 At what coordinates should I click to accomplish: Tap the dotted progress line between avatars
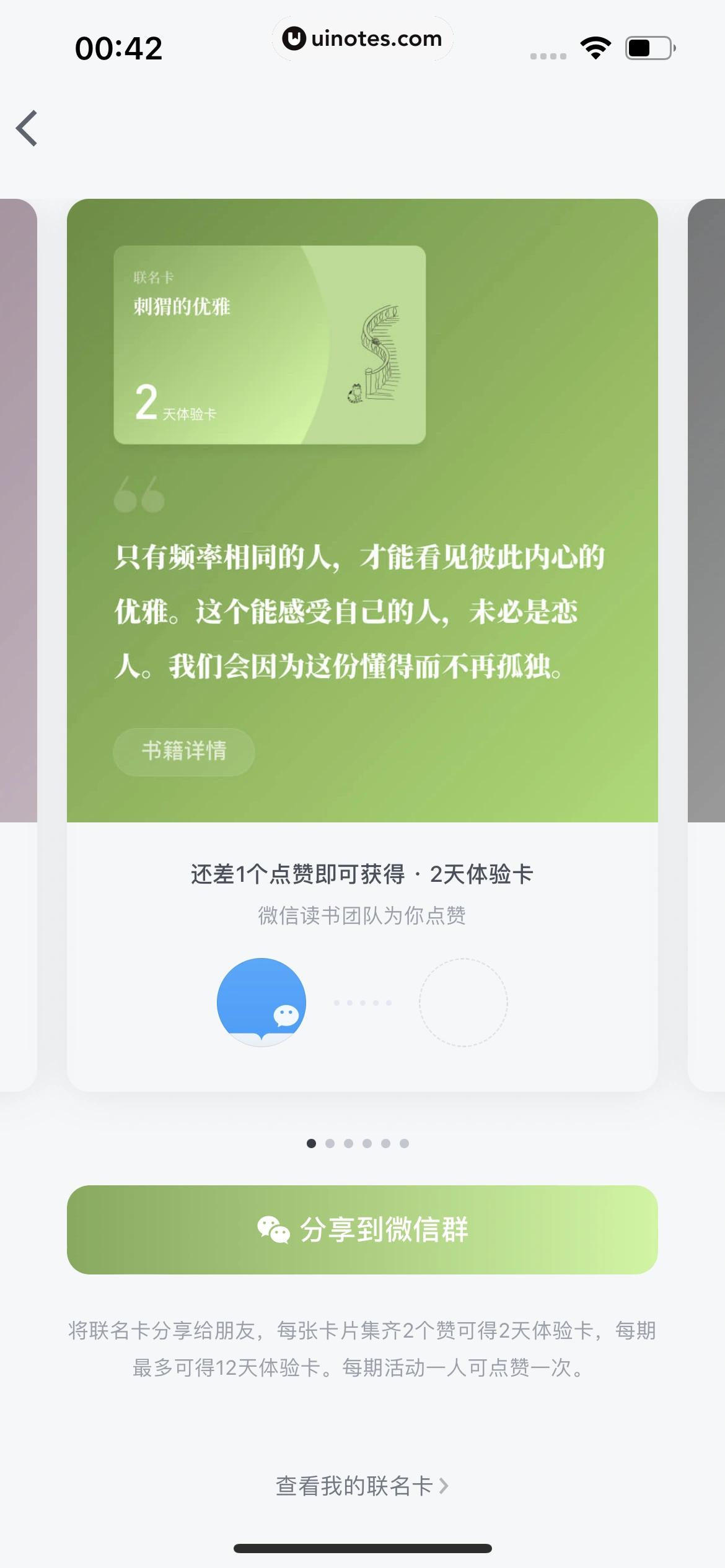coord(362,1001)
